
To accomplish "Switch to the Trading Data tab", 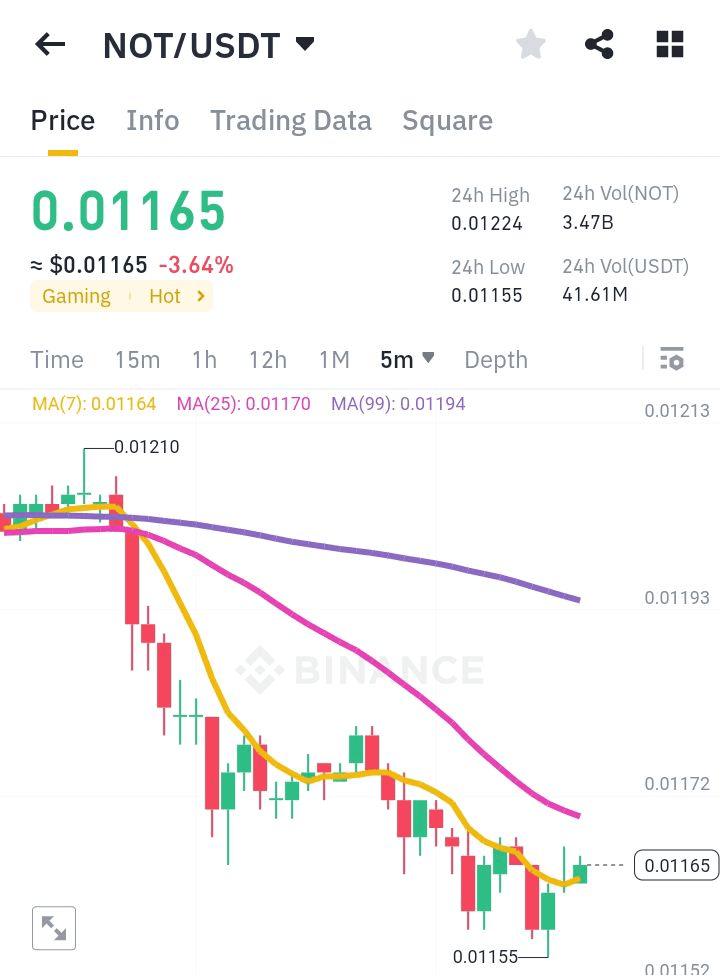I will click(290, 121).
